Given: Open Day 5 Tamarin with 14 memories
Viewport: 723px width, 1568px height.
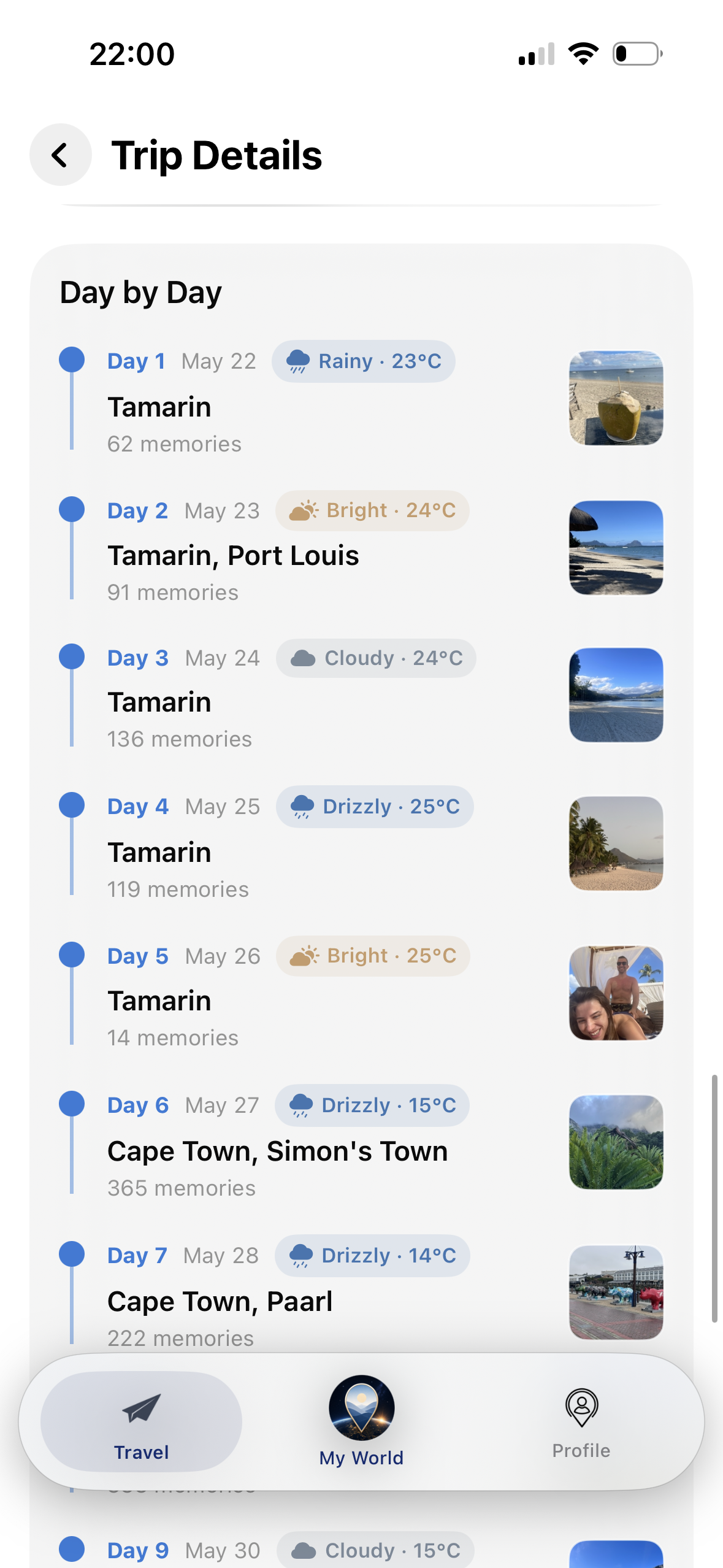Looking at the screenshot, I should click(x=361, y=993).
